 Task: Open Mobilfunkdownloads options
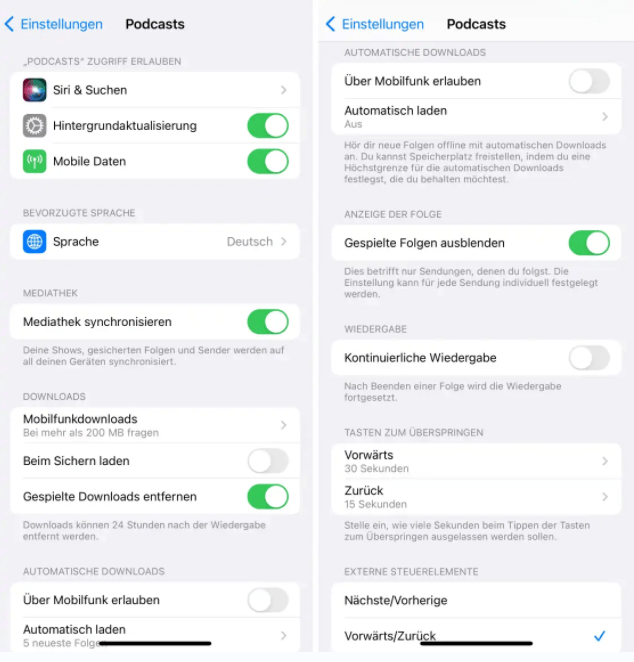[155, 425]
